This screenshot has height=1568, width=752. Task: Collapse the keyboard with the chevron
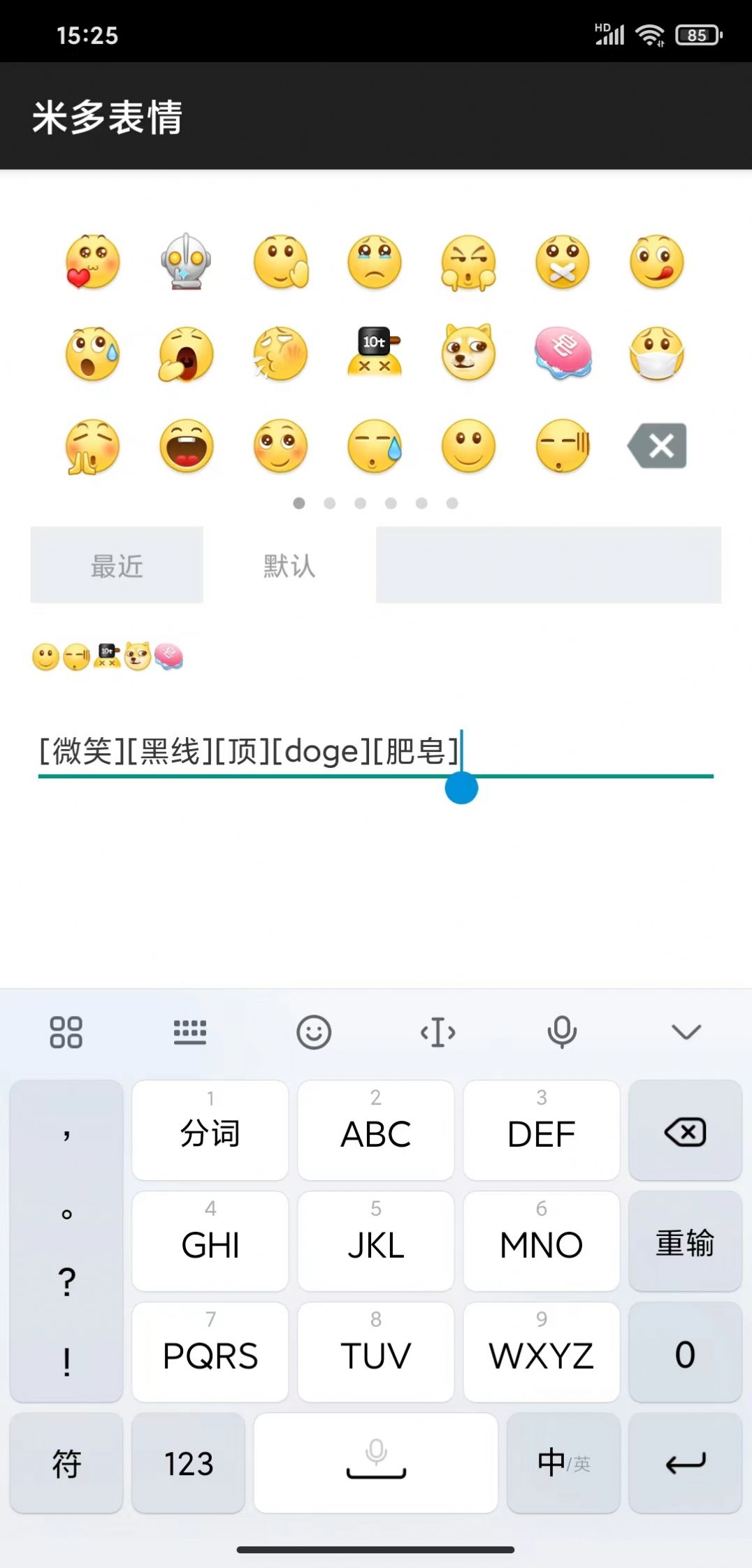[x=685, y=1031]
